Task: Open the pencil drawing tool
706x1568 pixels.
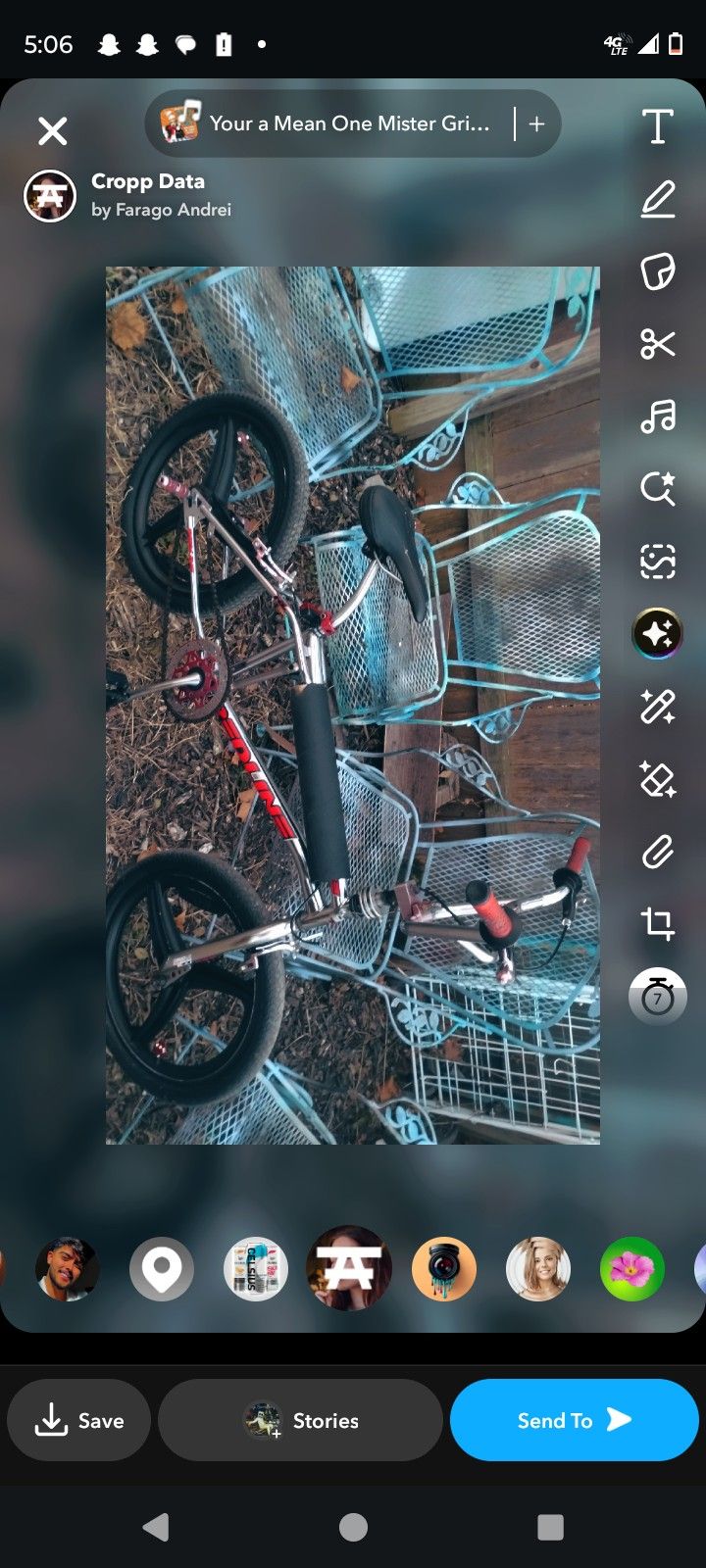Action: (x=658, y=199)
